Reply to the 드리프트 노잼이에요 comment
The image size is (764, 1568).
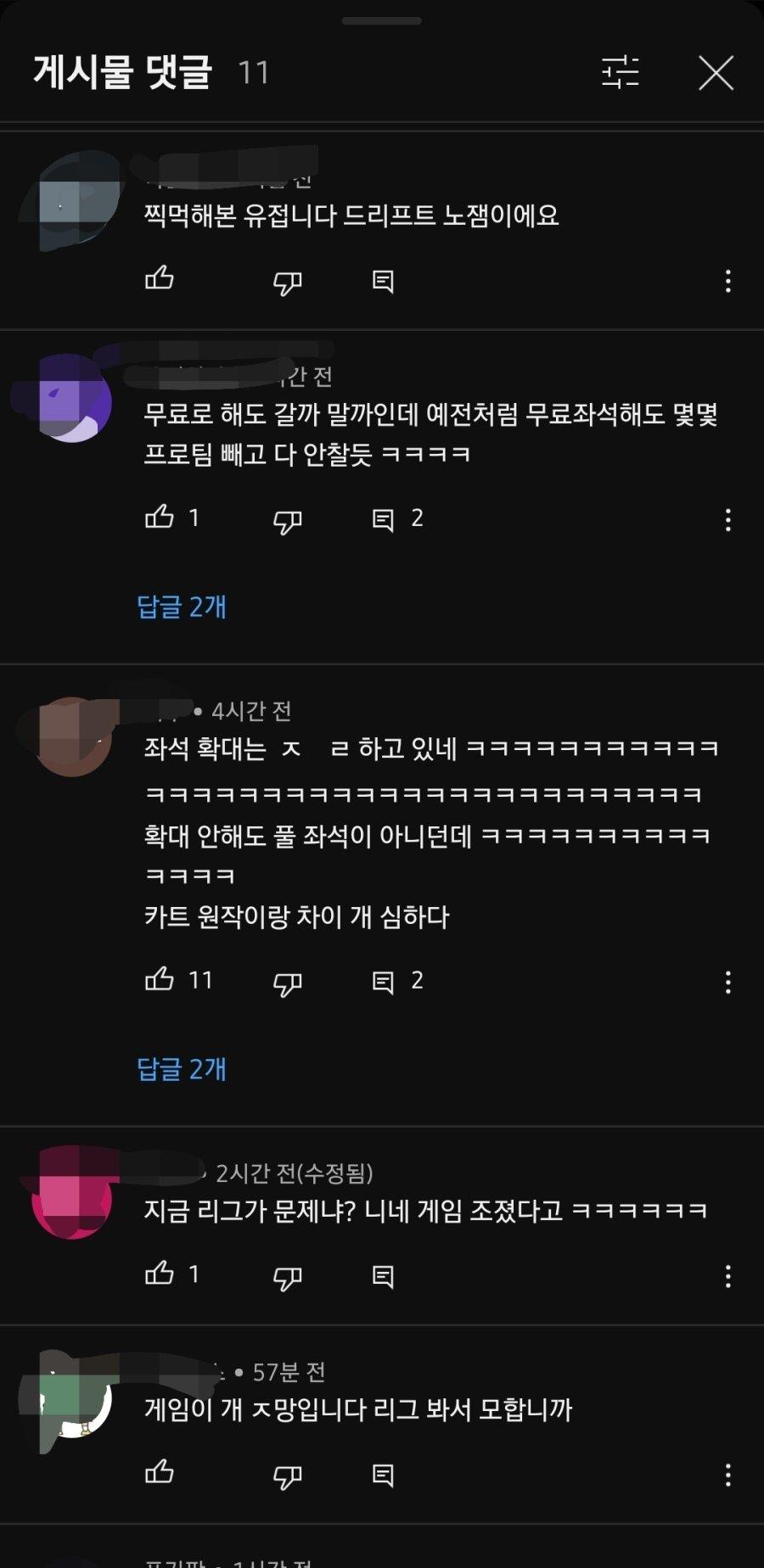click(383, 282)
